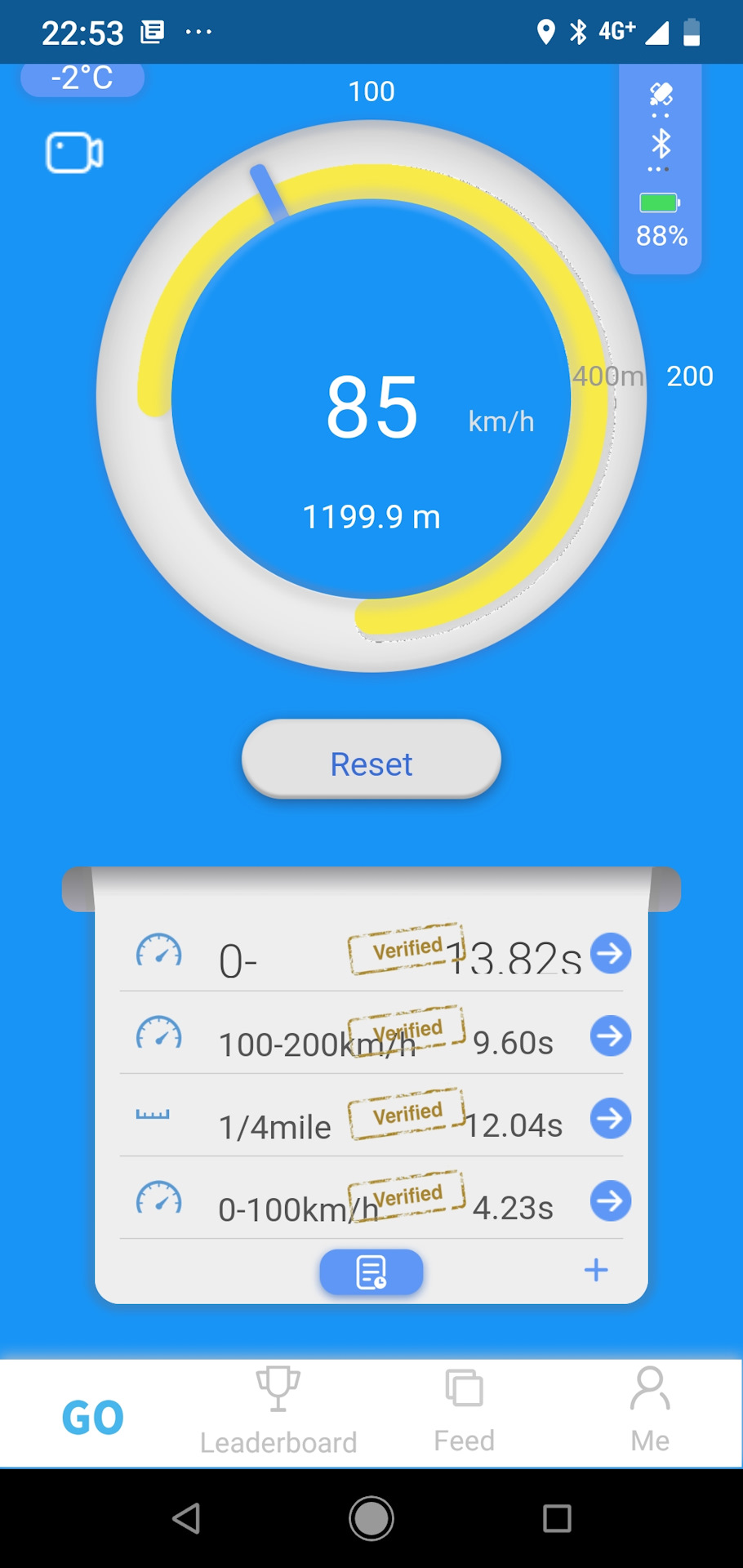Image resolution: width=743 pixels, height=1568 pixels.
Task: Go back using the system back button
Action: pyautogui.click(x=186, y=1518)
